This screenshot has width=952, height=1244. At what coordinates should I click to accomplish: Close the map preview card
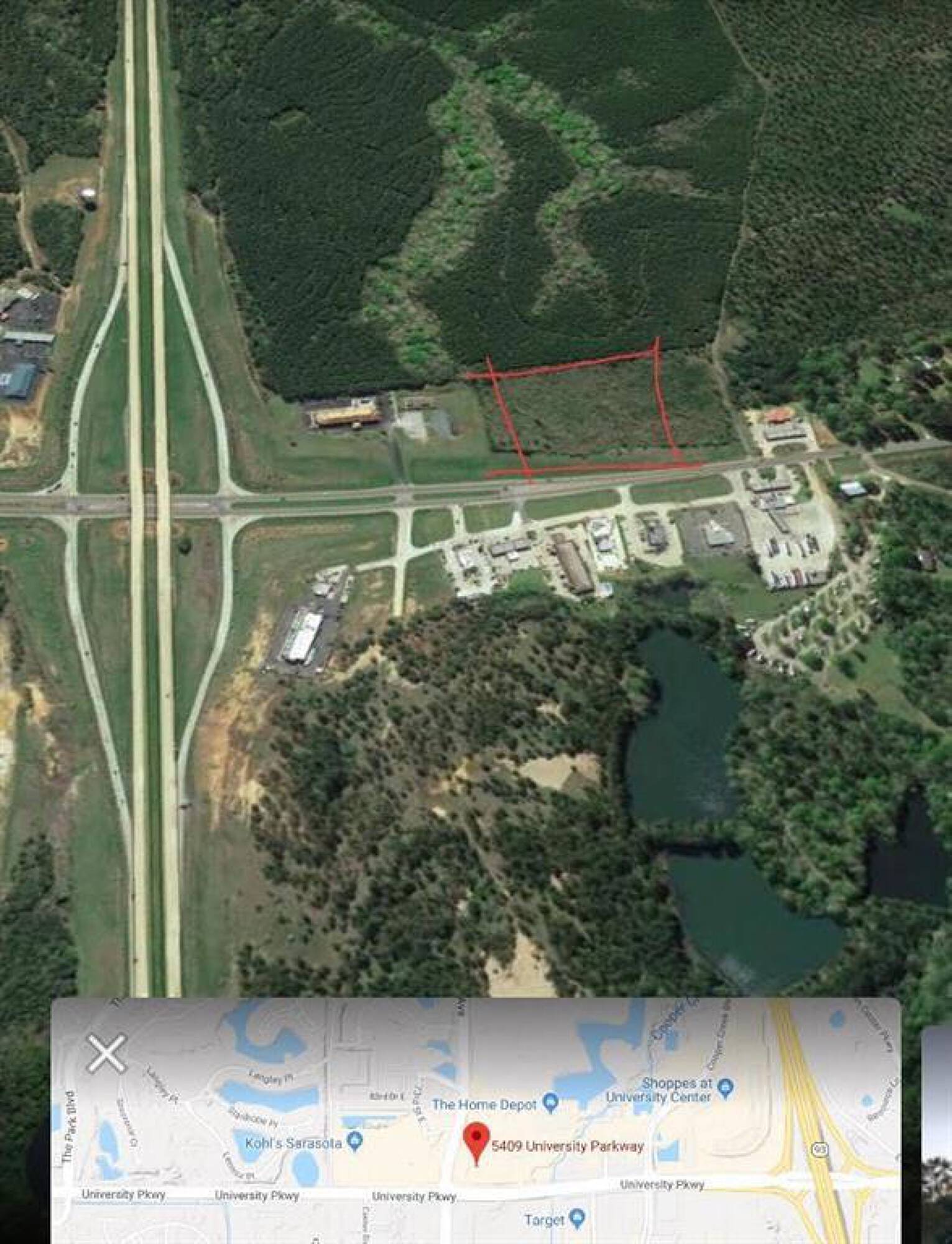tap(106, 1054)
